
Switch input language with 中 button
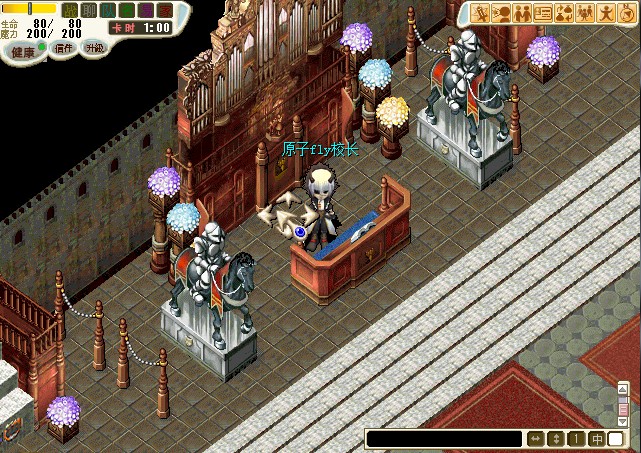tap(597, 439)
